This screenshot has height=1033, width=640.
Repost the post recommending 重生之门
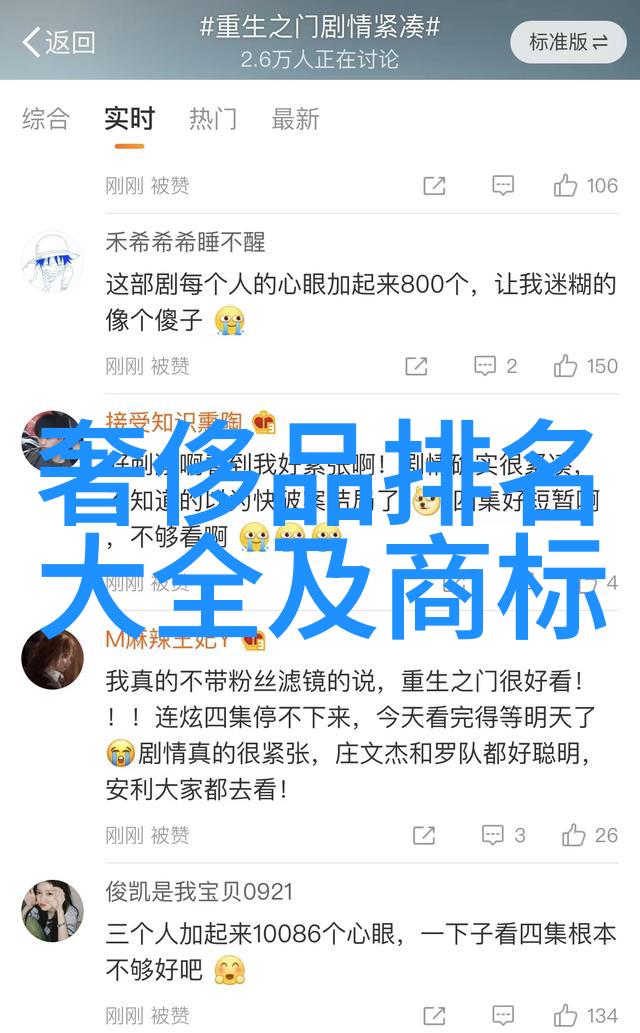click(424, 835)
